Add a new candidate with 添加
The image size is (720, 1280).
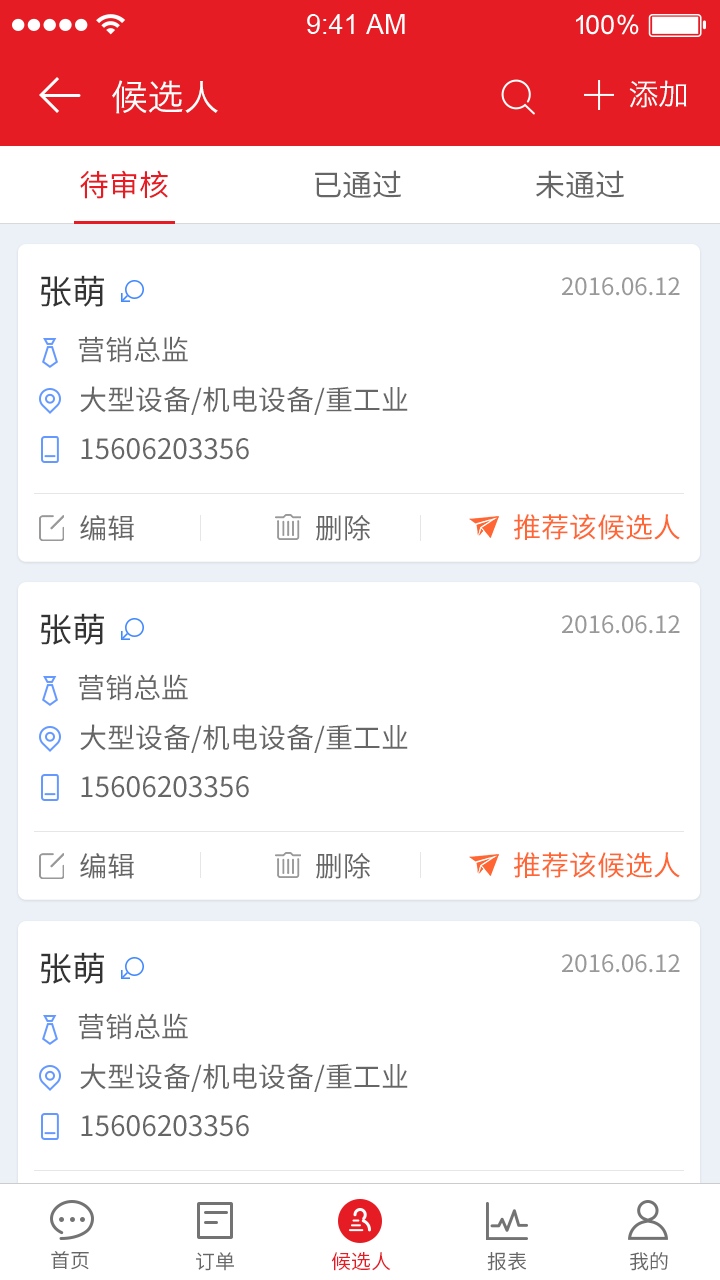(x=636, y=96)
